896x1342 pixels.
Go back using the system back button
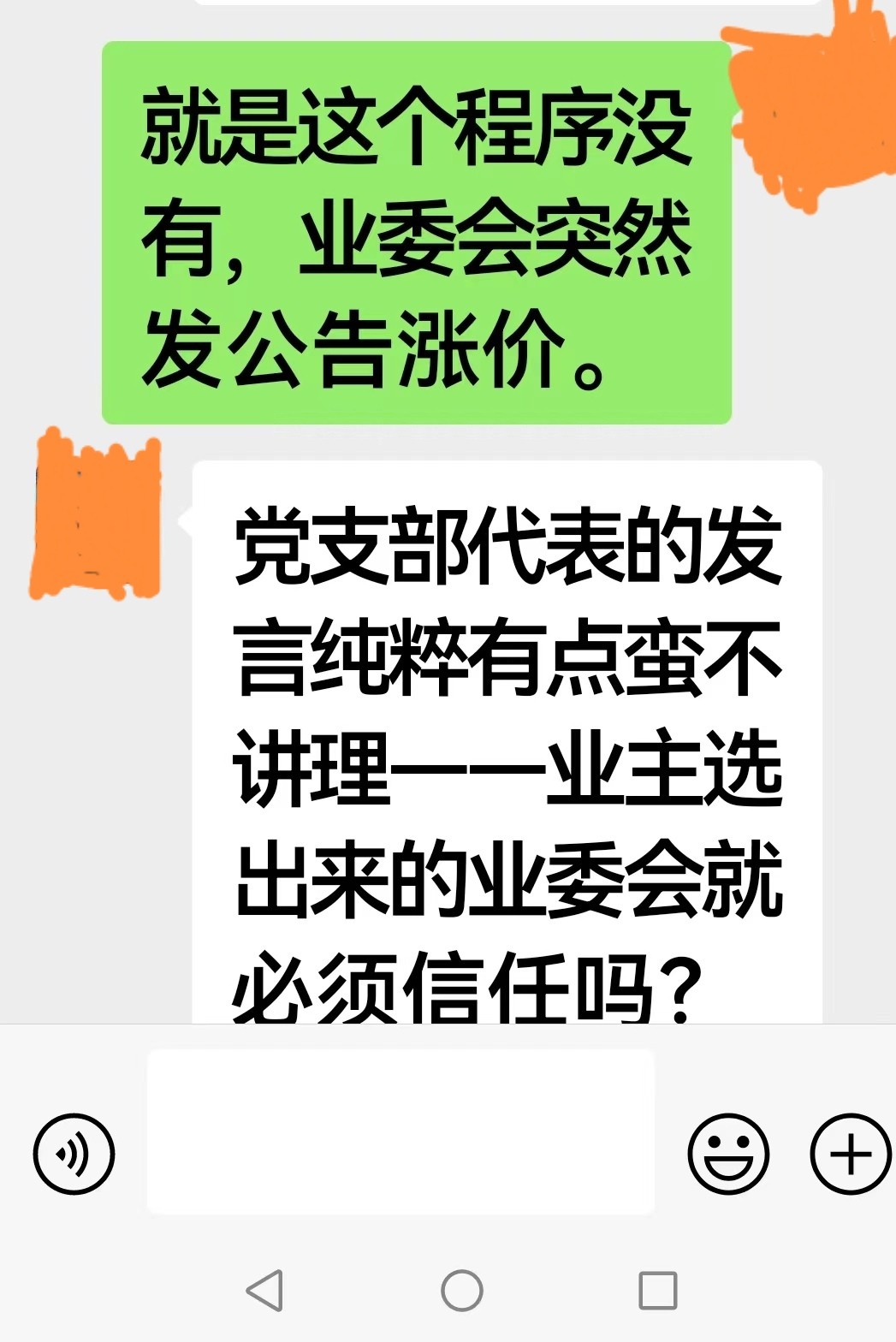pyautogui.click(x=264, y=1290)
